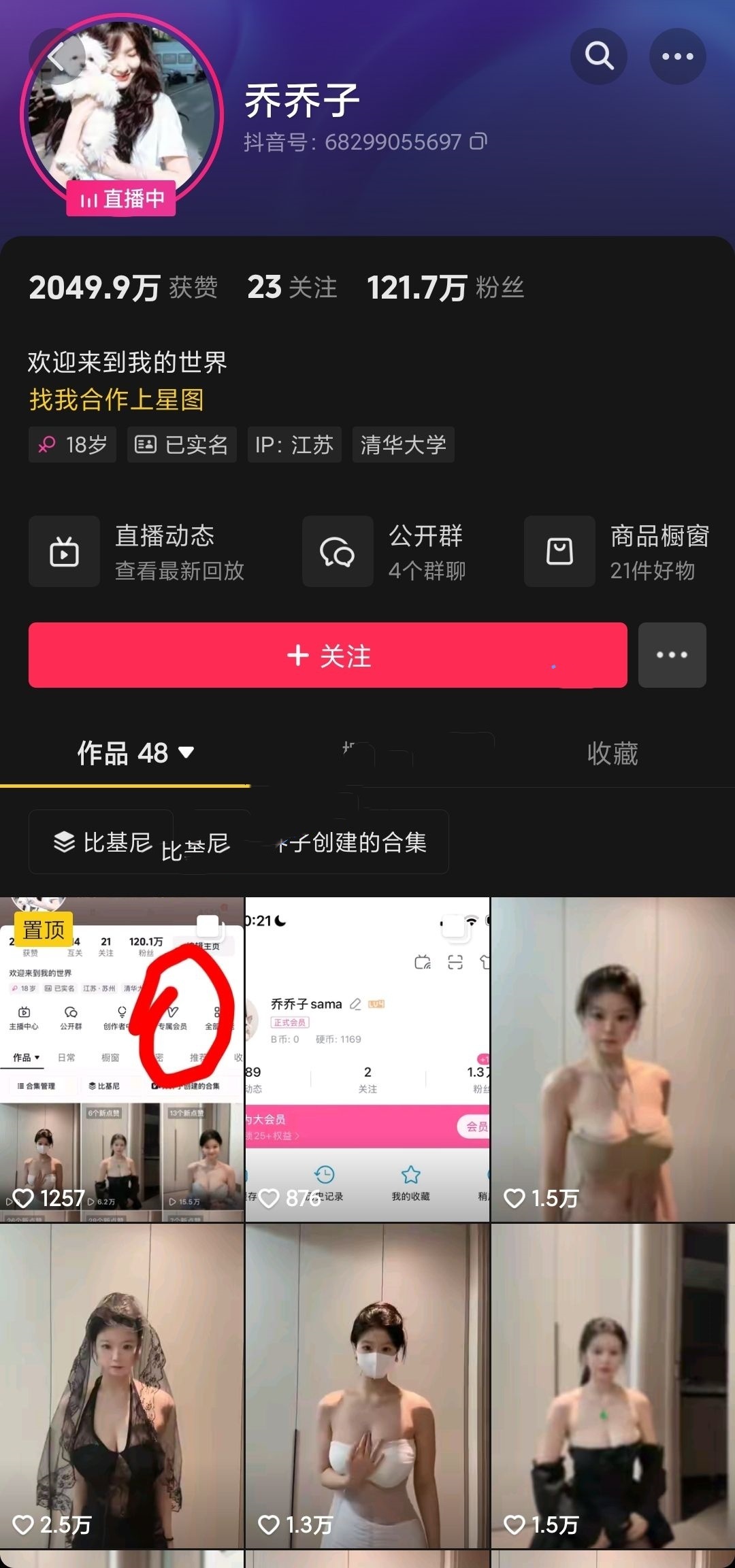Tap the 已实名 verification tag
The width and height of the screenshot is (735, 1568).
[x=182, y=444]
